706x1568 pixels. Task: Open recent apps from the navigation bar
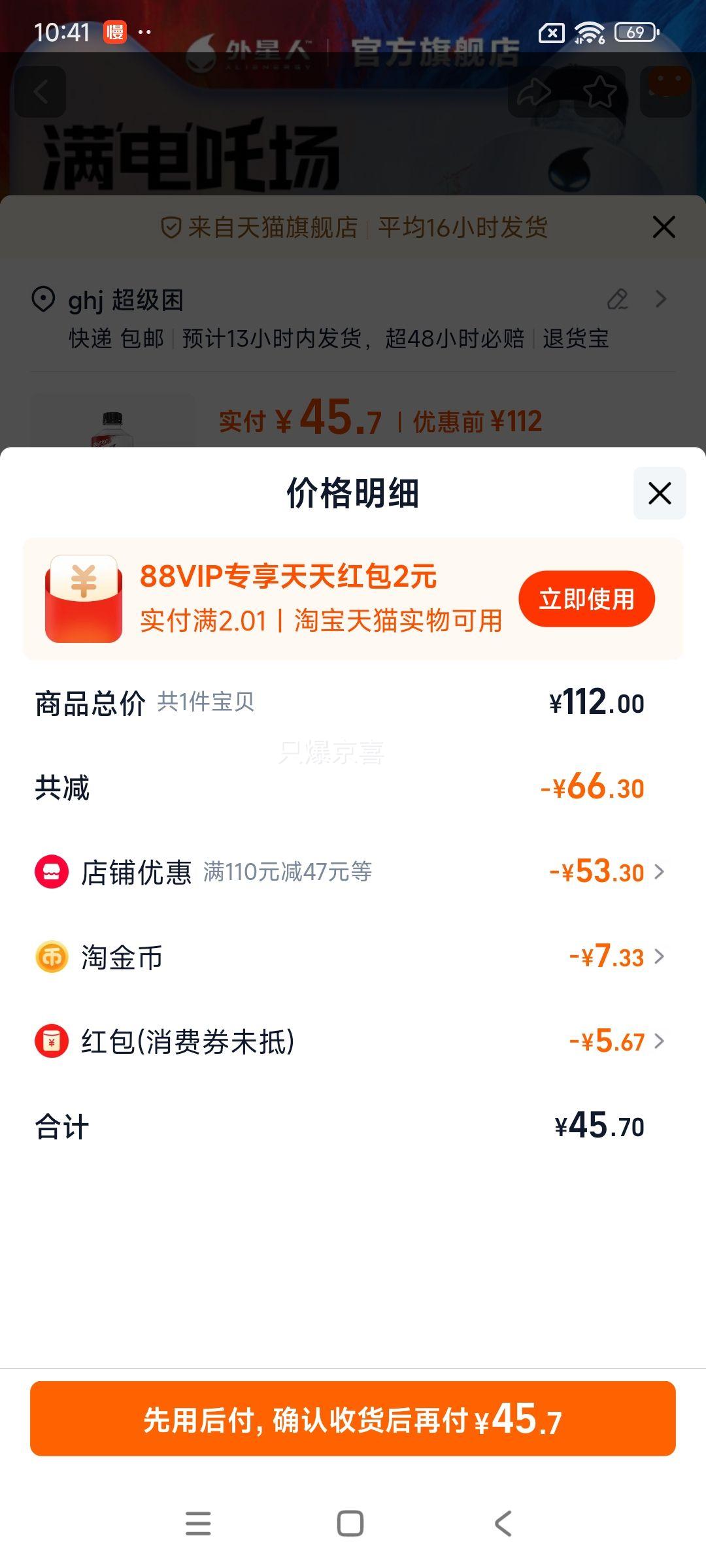[198, 1524]
